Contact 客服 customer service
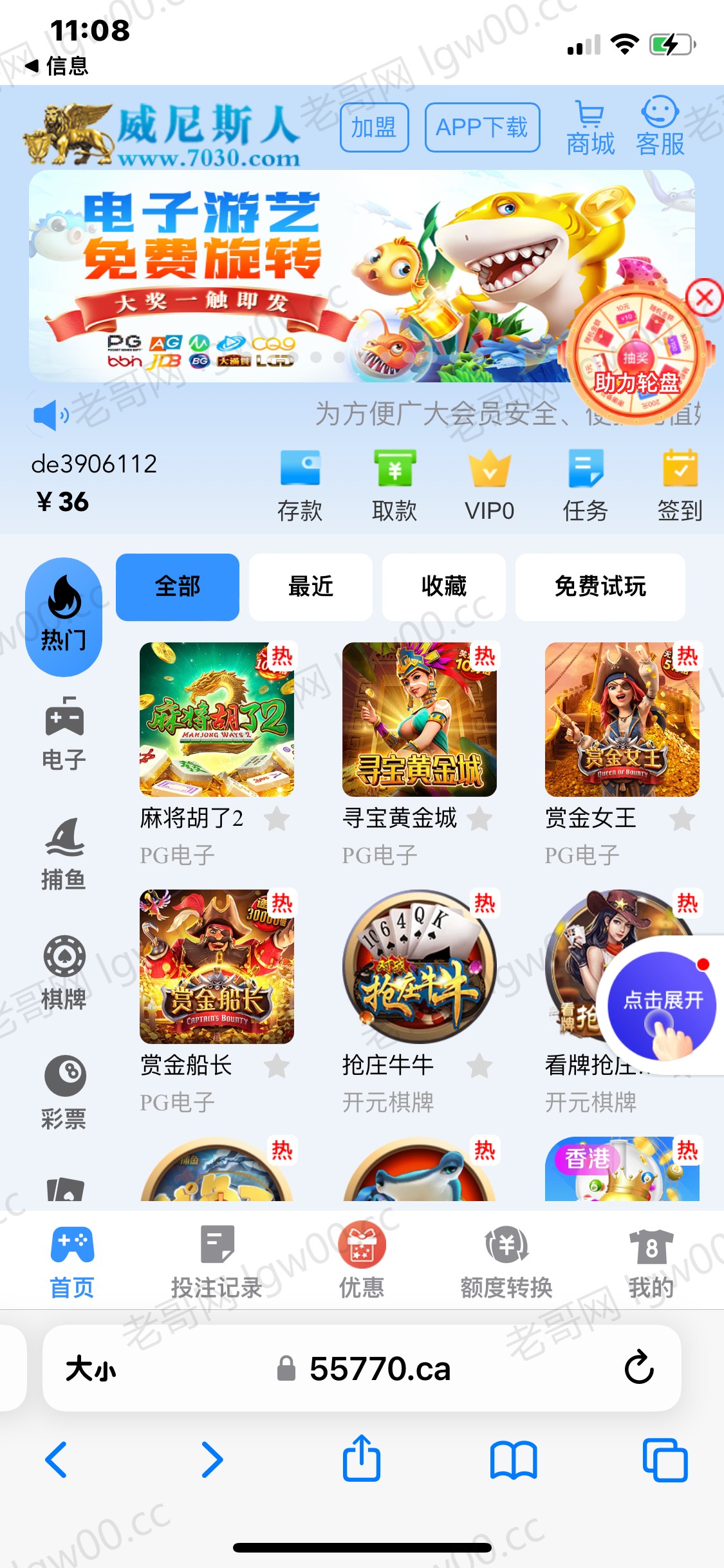The height and width of the screenshot is (1568, 724). click(x=660, y=127)
